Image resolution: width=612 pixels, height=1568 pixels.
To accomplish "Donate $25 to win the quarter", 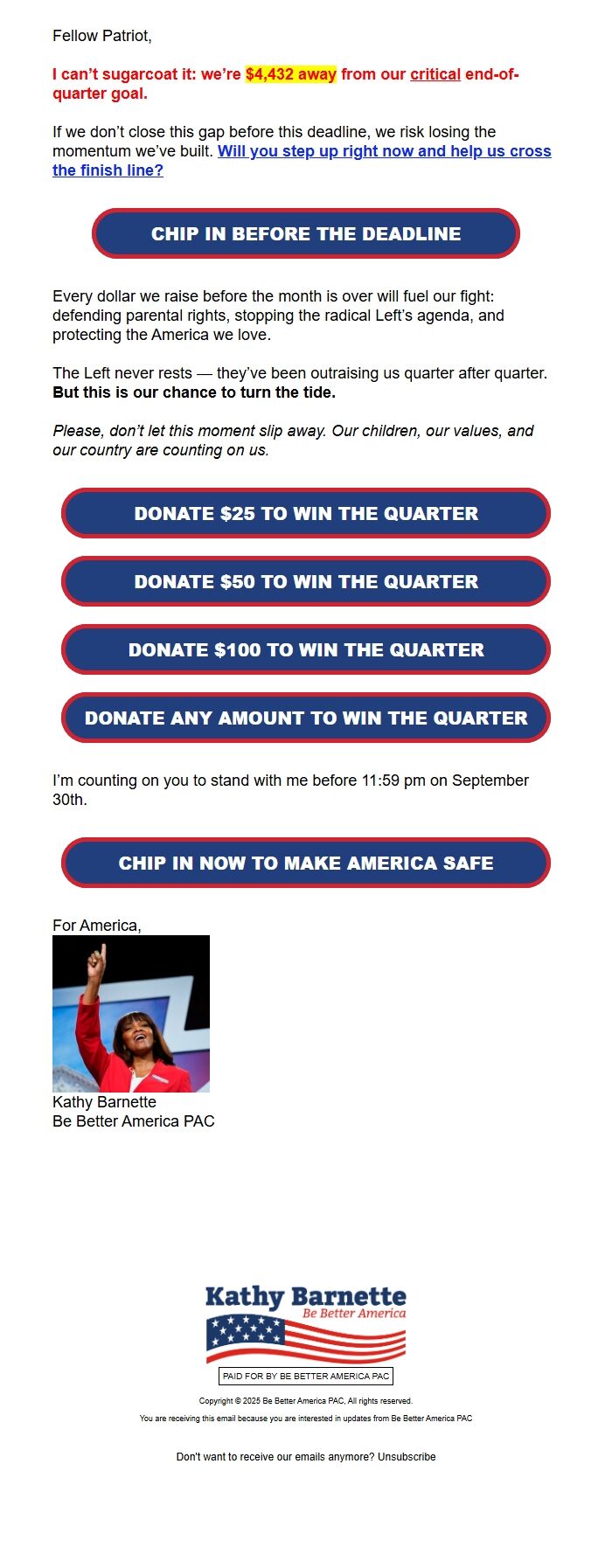I will [306, 513].
